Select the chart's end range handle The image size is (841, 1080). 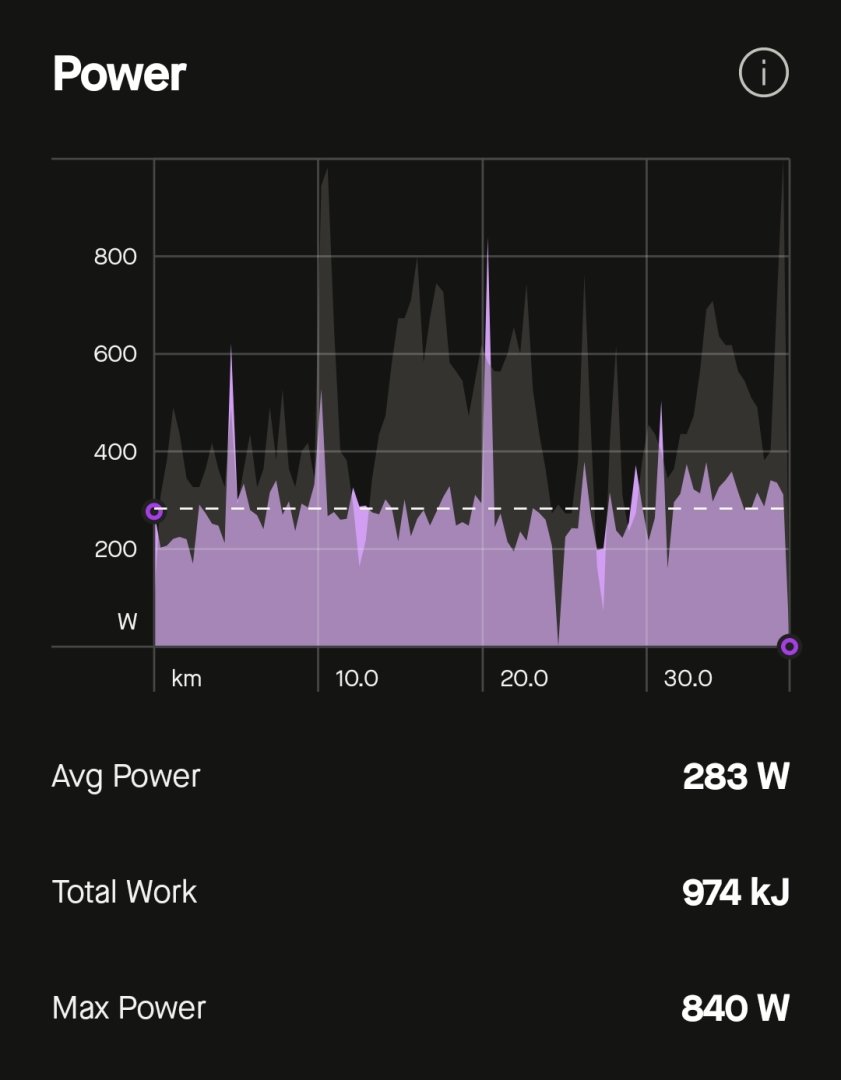click(789, 646)
